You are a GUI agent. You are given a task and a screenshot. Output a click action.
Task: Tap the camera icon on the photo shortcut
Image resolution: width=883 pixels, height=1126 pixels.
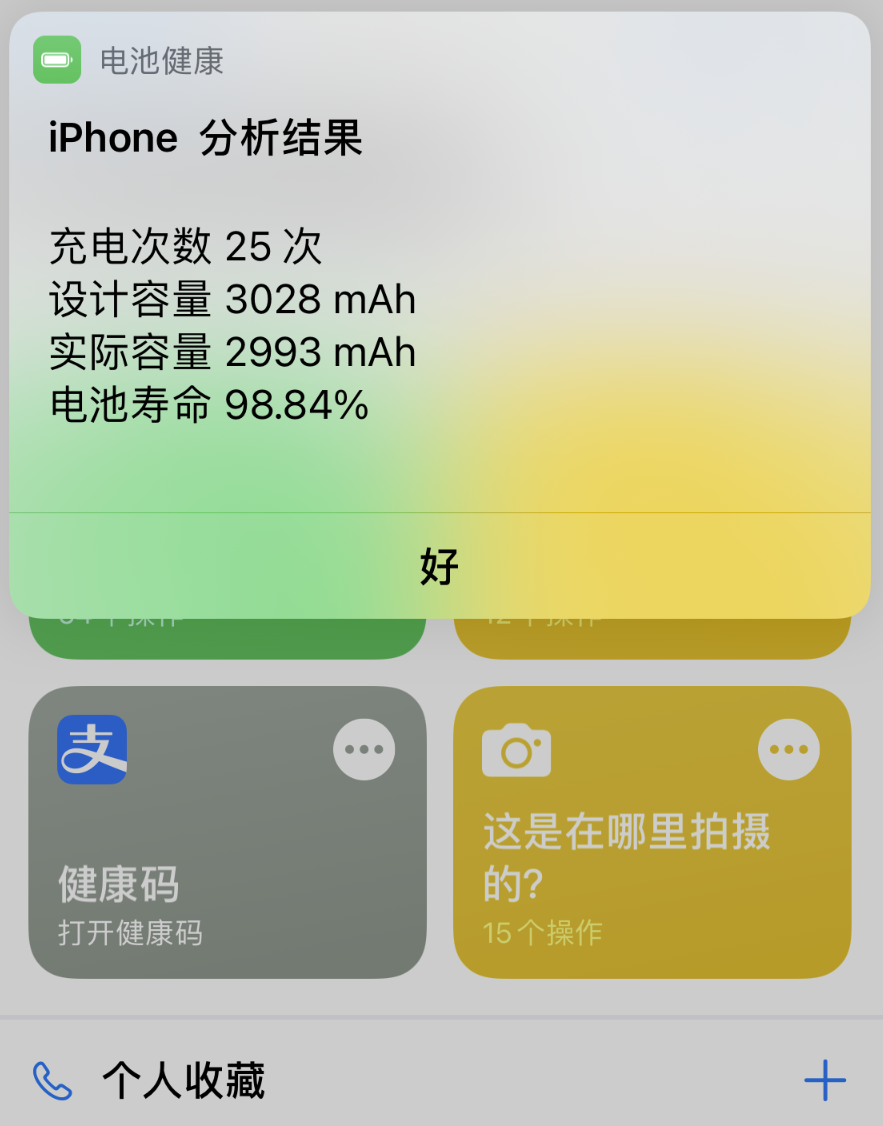pos(515,748)
